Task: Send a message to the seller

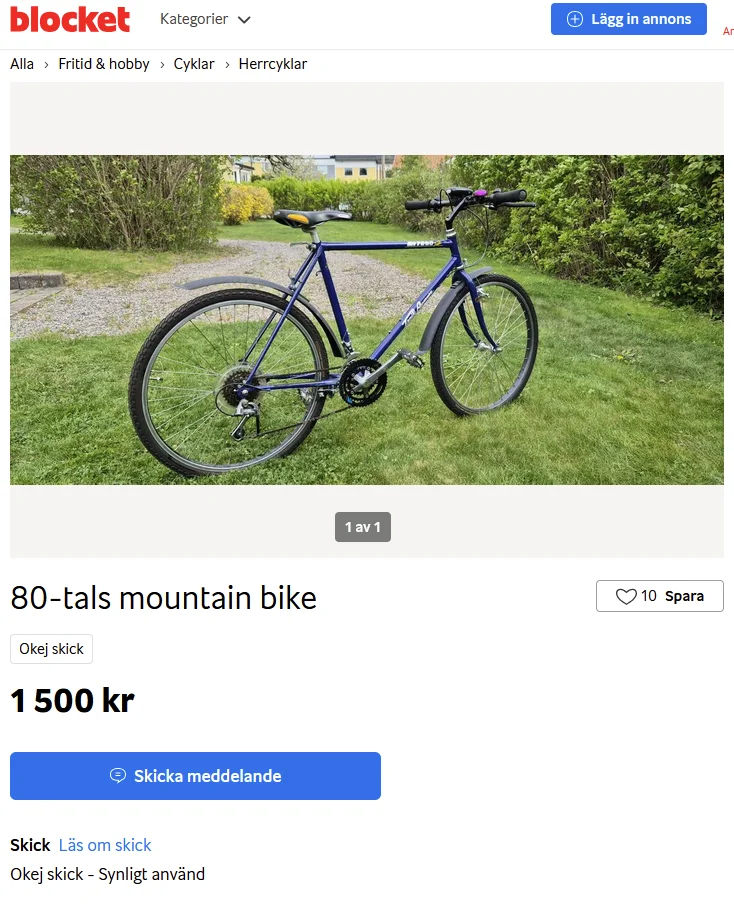Action: click(195, 776)
